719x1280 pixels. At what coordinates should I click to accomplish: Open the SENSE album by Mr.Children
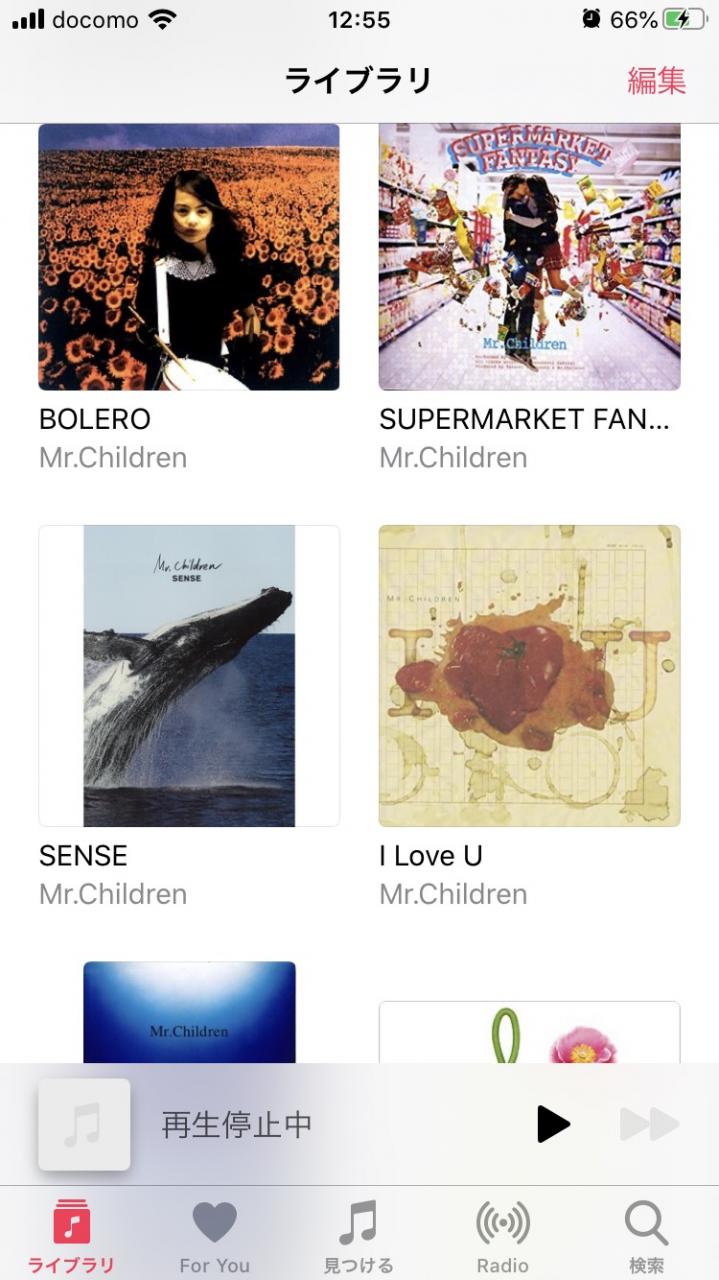point(189,676)
